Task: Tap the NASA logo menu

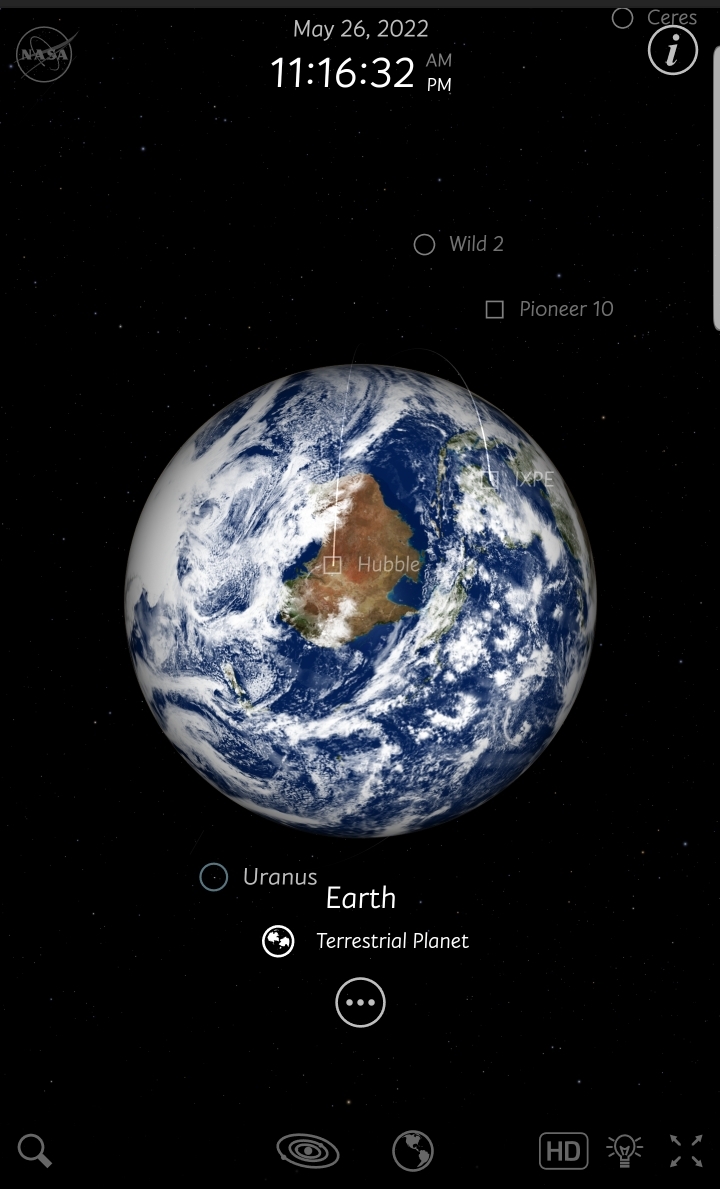Action: pos(44,53)
